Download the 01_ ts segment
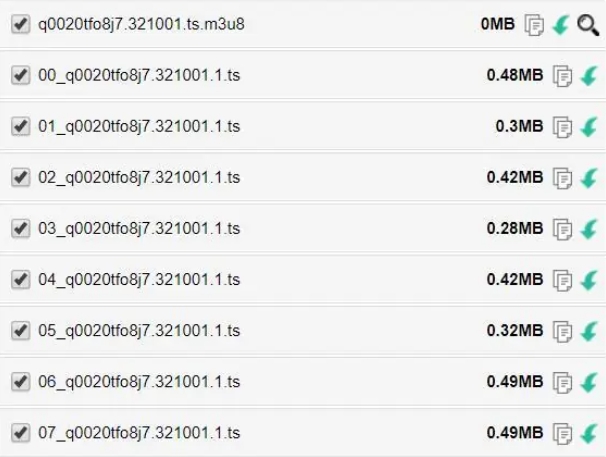Image resolution: width=606 pixels, height=457 pixels. (588, 126)
